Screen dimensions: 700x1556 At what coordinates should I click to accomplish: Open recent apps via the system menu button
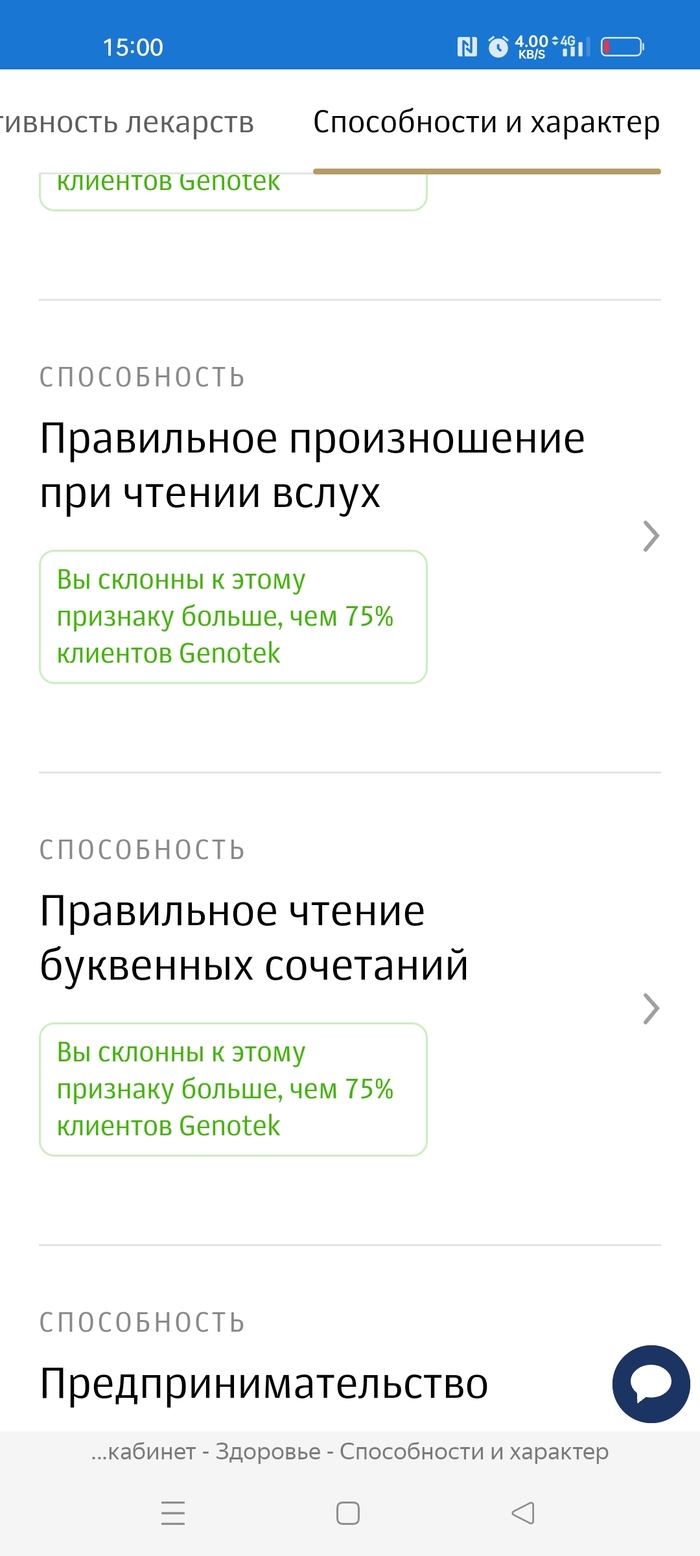pyautogui.click(x=173, y=1513)
